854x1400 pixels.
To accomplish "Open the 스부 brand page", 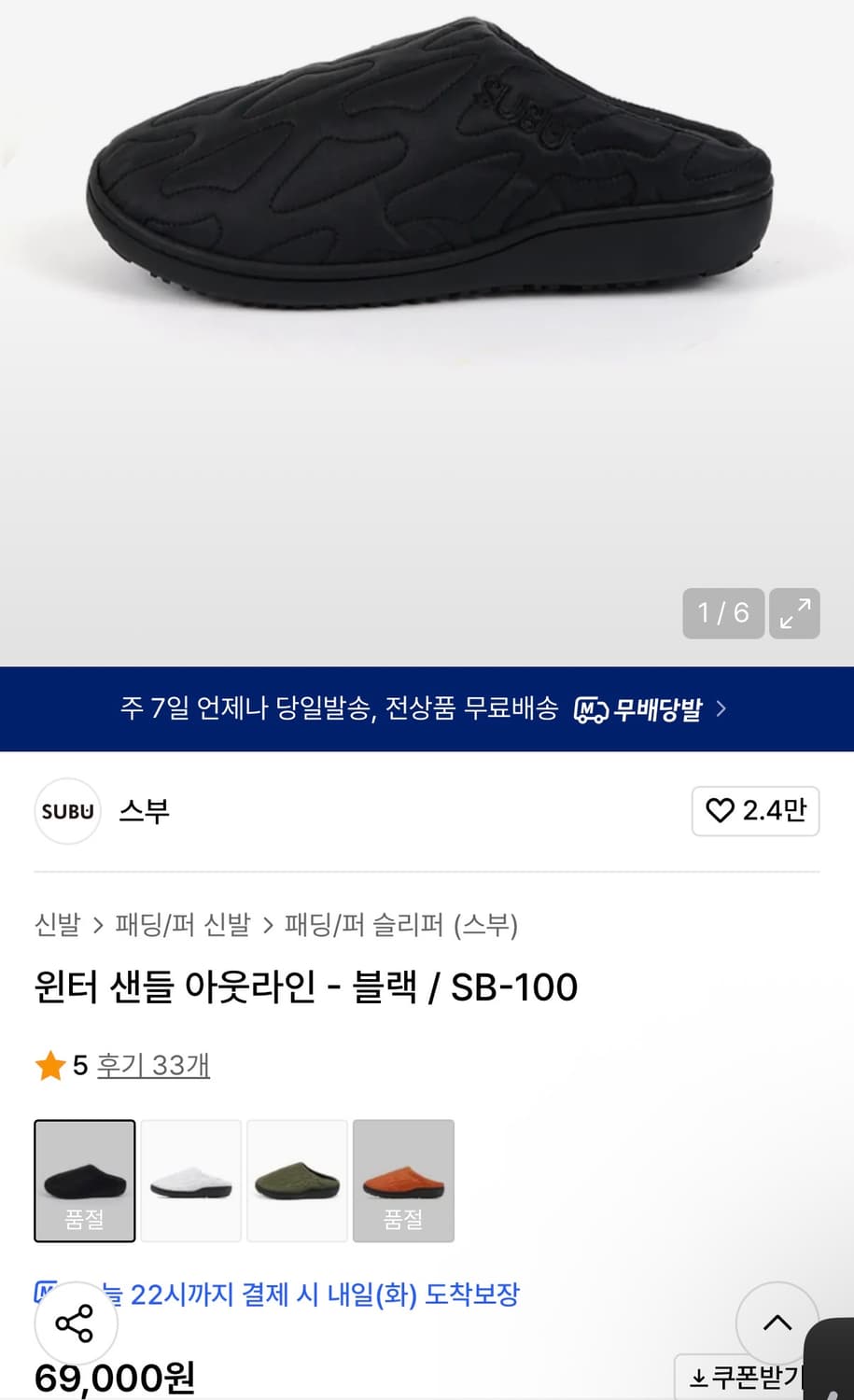I will (145, 811).
